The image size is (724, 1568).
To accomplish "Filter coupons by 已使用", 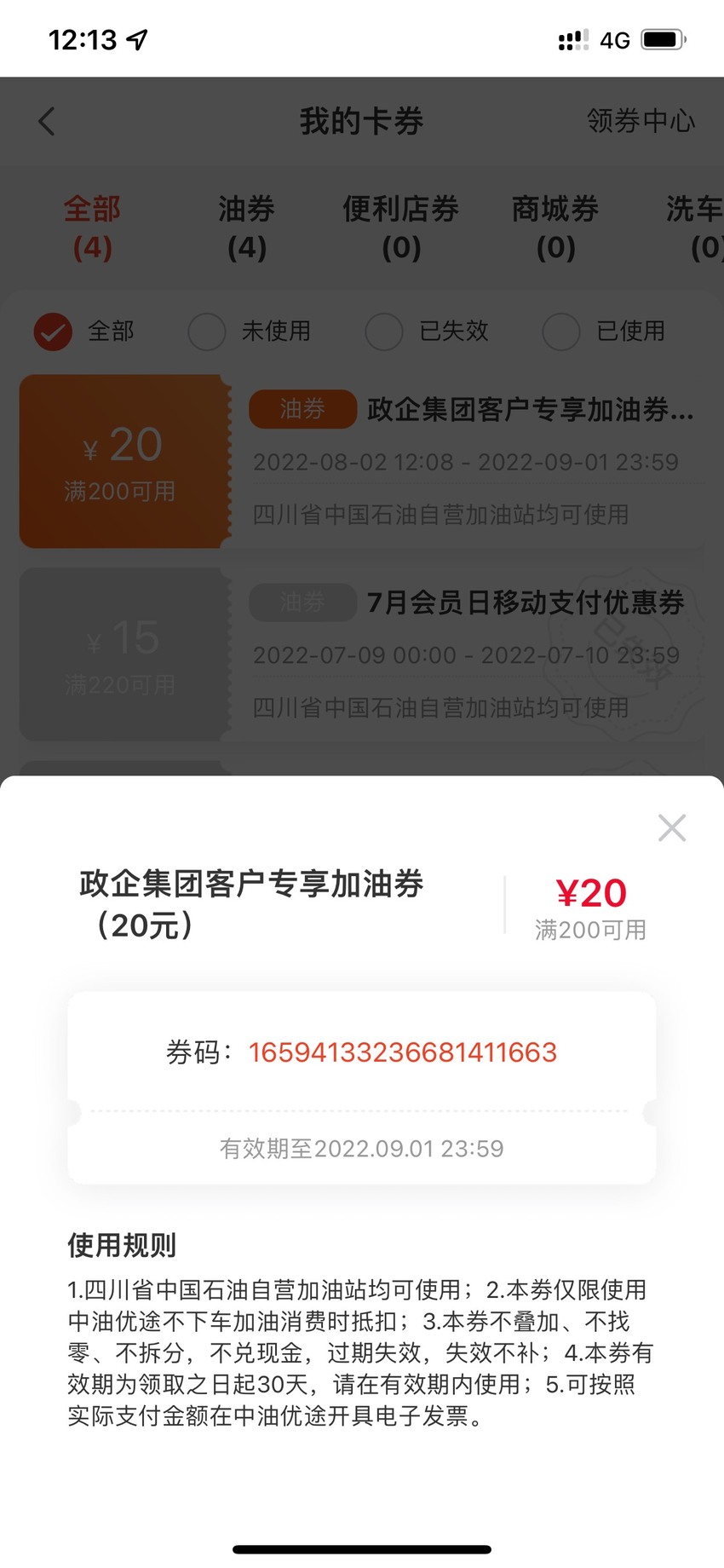I will tap(605, 331).
